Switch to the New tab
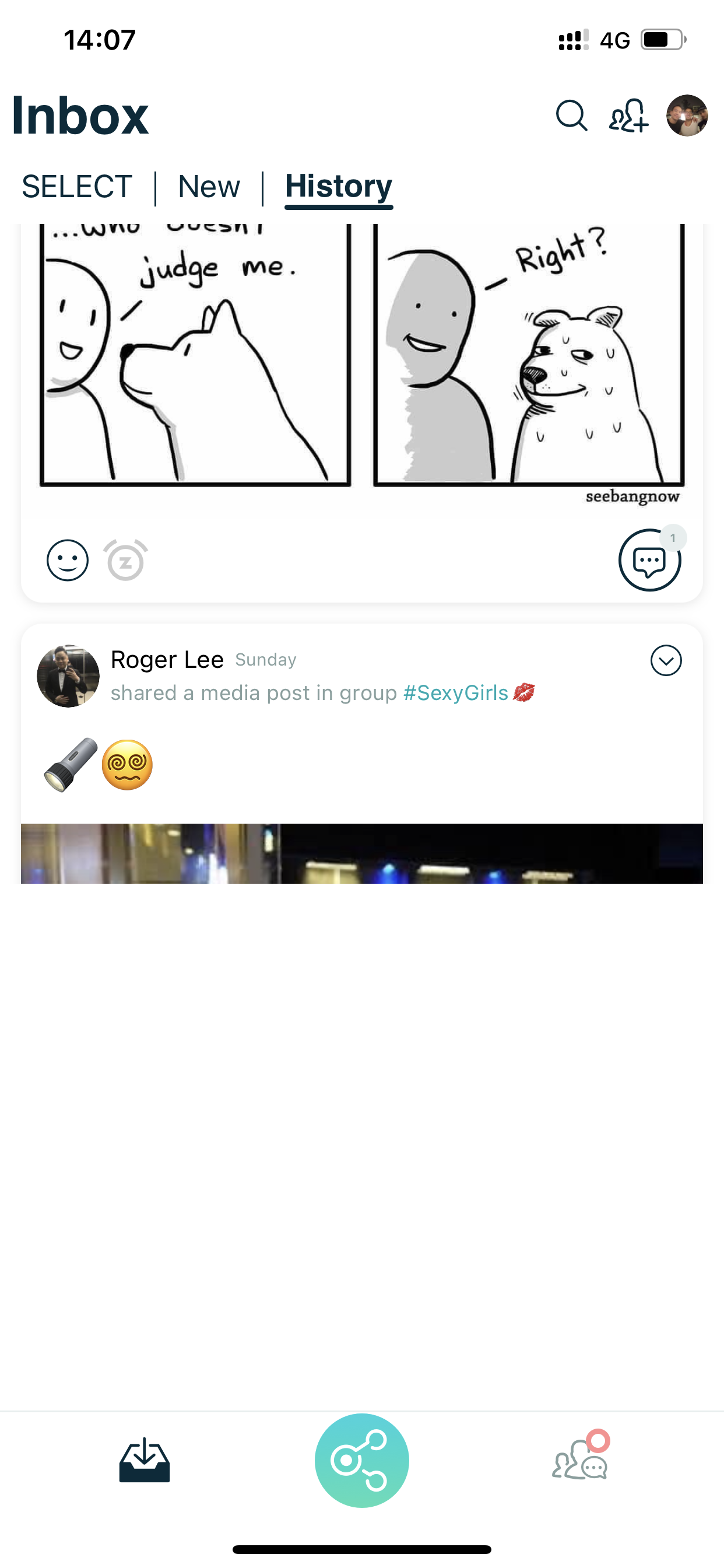Screen dimensions: 724x1568 pyautogui.click(x=209, y=186)
